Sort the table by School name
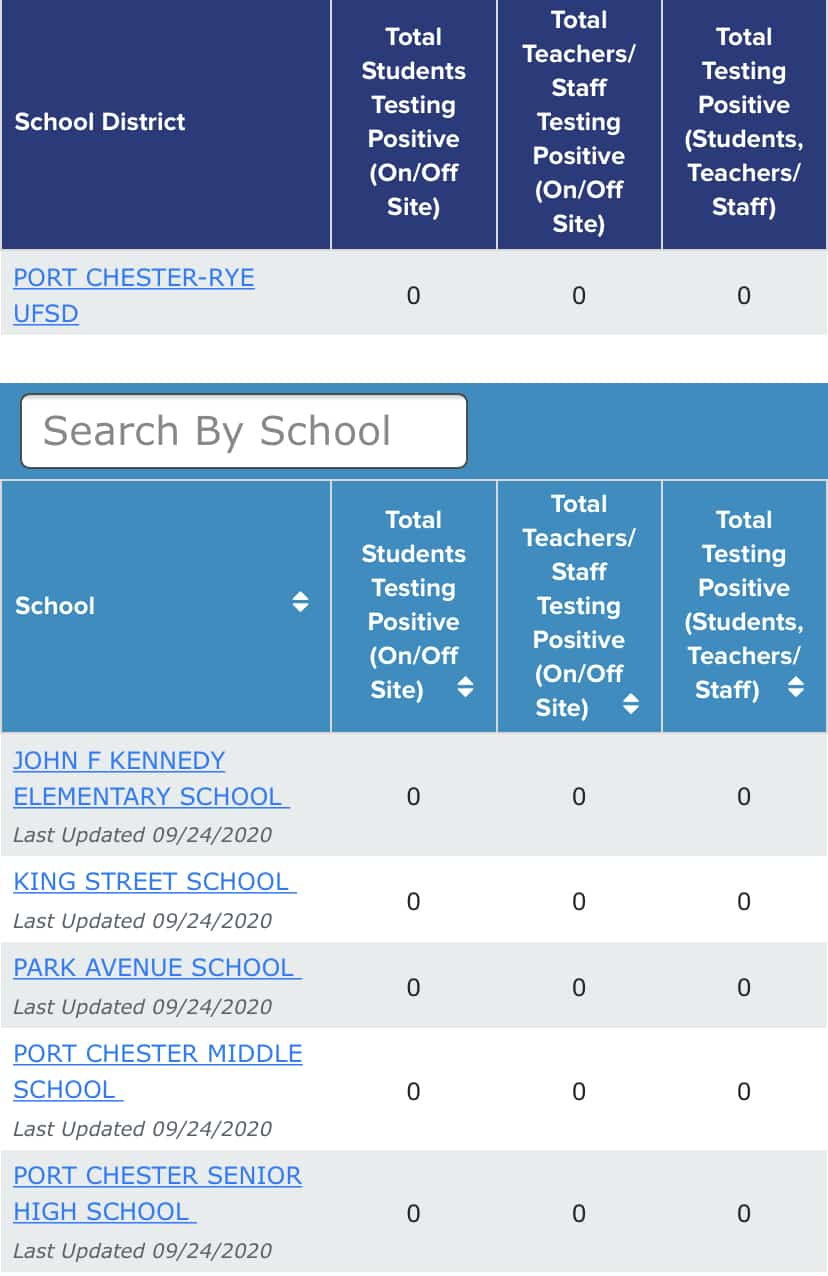Screen dimensions: 828x1276 pos(300,602)
